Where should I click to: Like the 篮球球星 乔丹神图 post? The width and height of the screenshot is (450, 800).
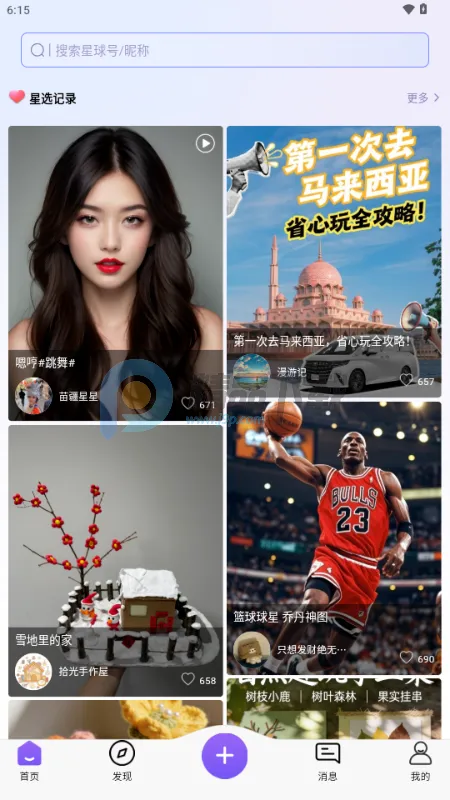coord(407,657)
